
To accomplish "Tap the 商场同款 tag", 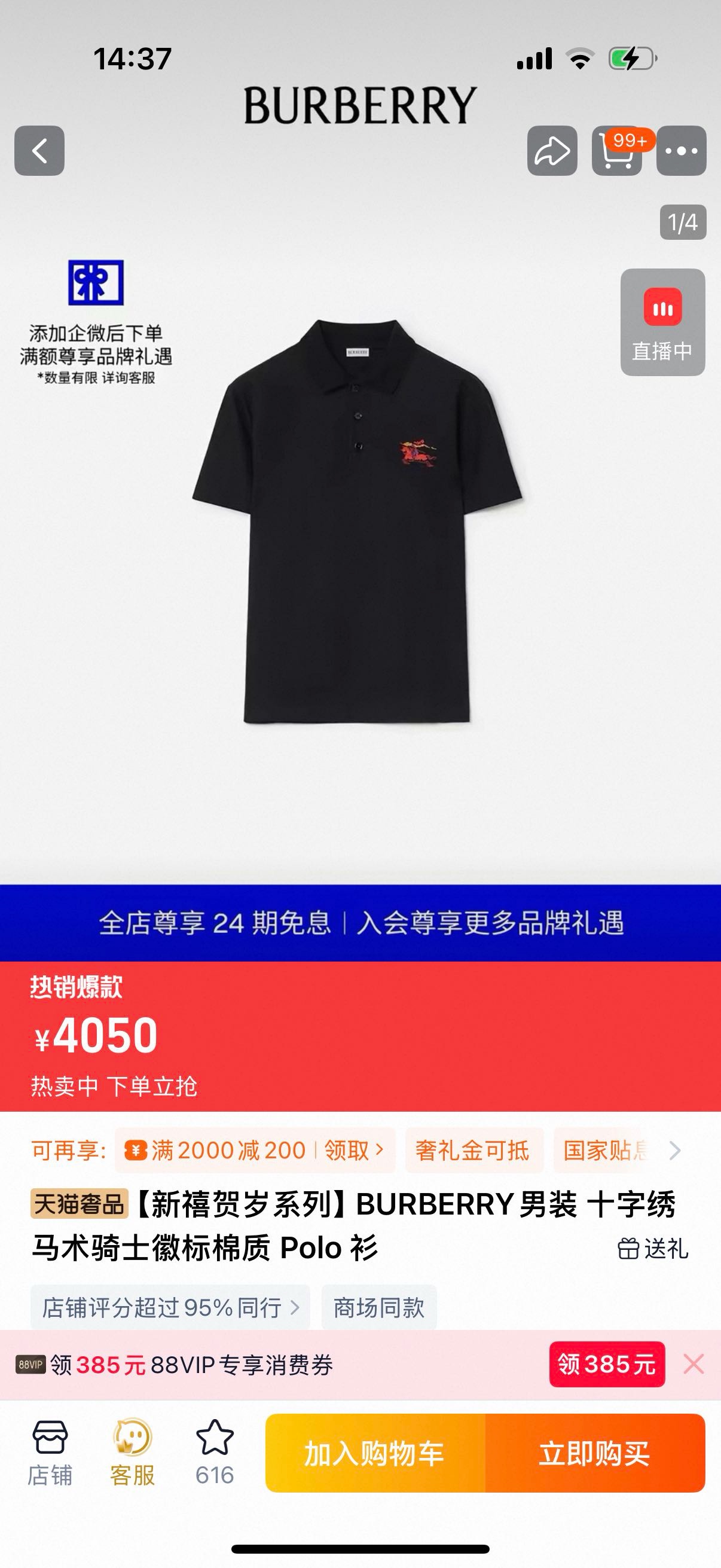I will (x=378, y=1307).
